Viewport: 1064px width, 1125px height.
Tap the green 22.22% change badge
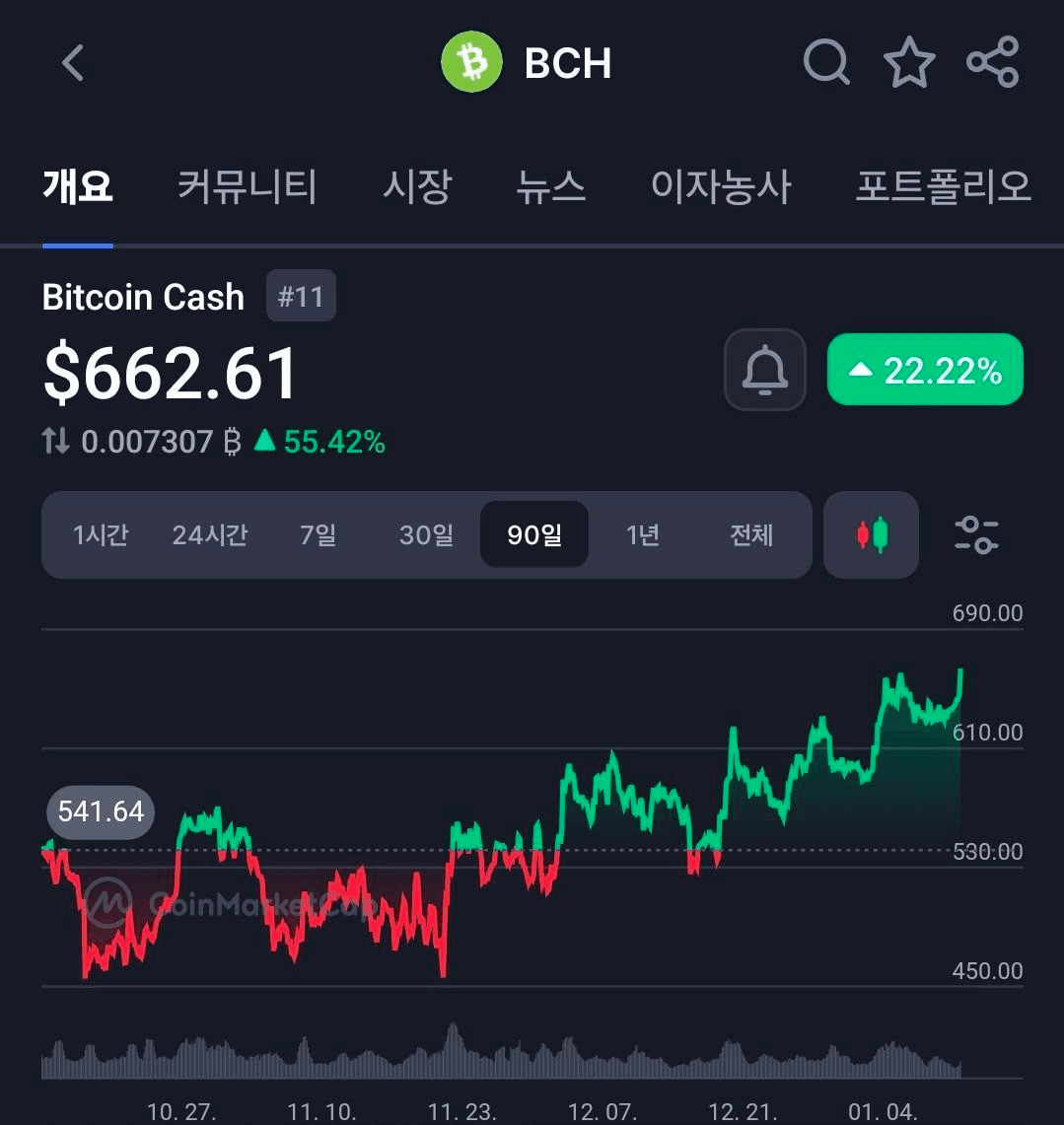(x=924, y=369)
